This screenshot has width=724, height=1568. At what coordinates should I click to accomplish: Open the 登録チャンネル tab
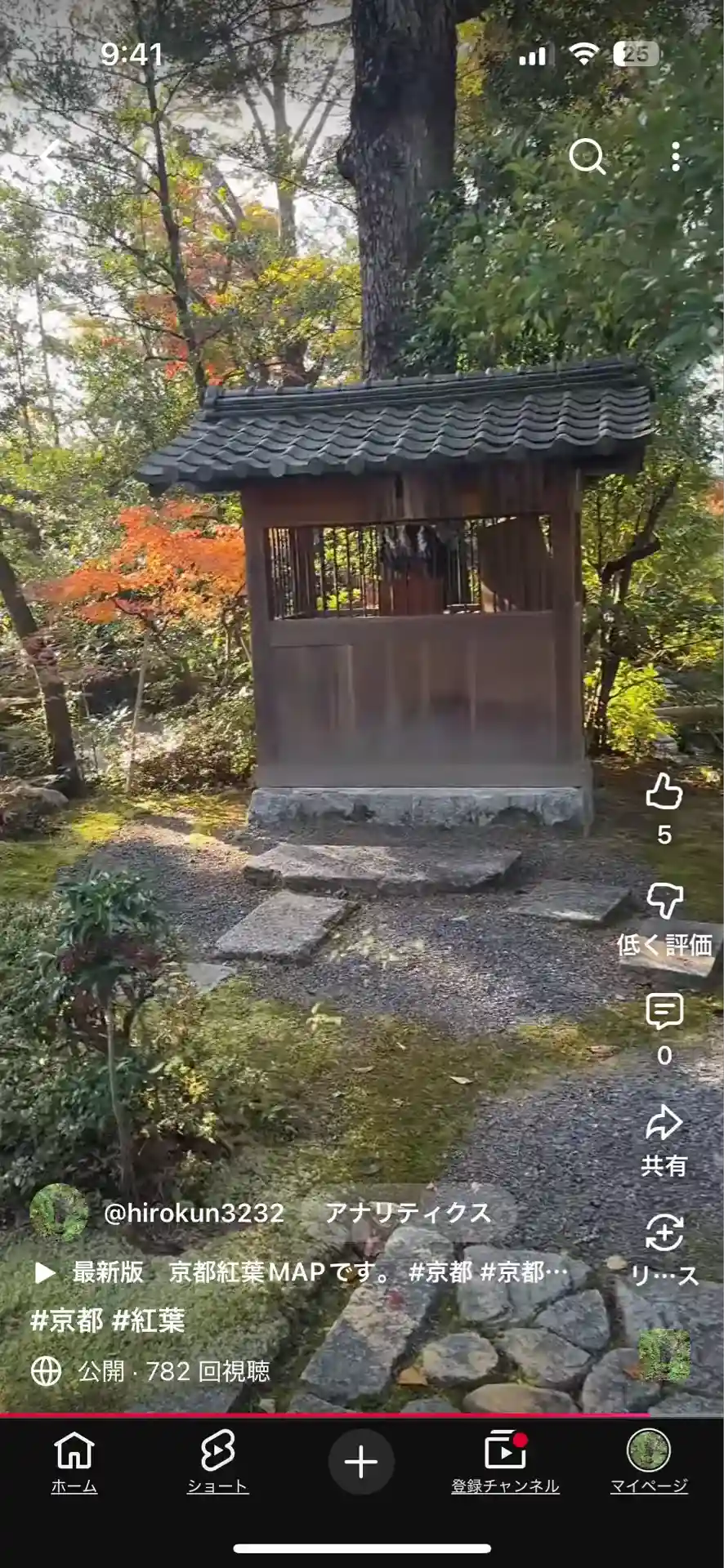click(505, 1463)
